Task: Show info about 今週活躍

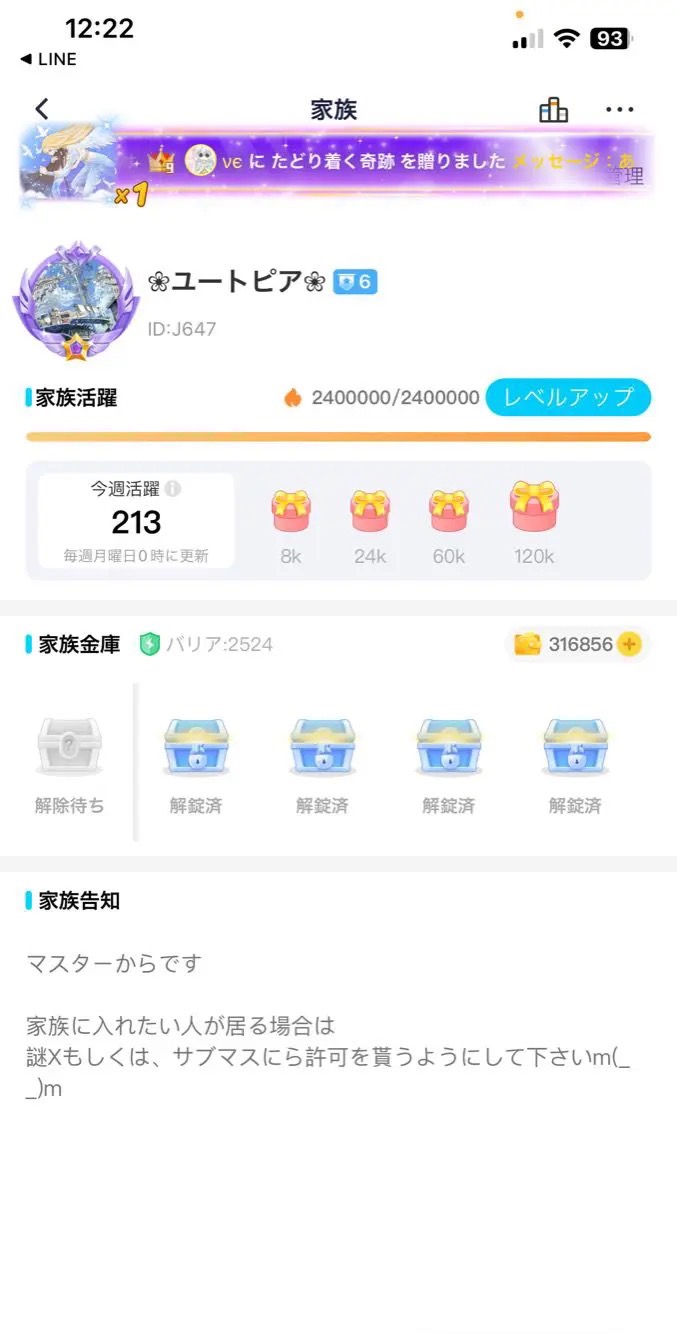Action: pos(173,489)
